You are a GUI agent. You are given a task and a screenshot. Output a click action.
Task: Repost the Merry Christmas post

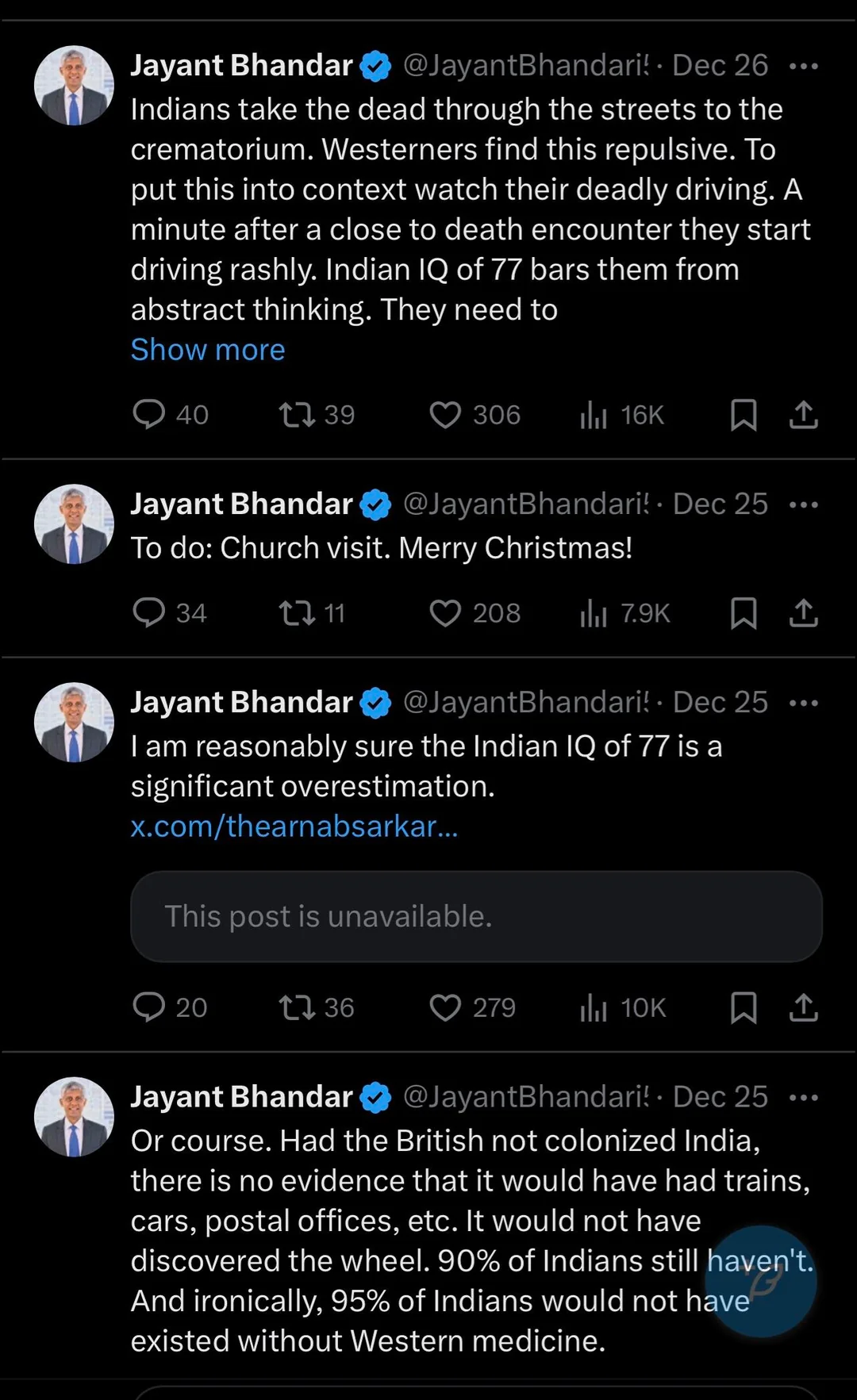coord(298,612)
